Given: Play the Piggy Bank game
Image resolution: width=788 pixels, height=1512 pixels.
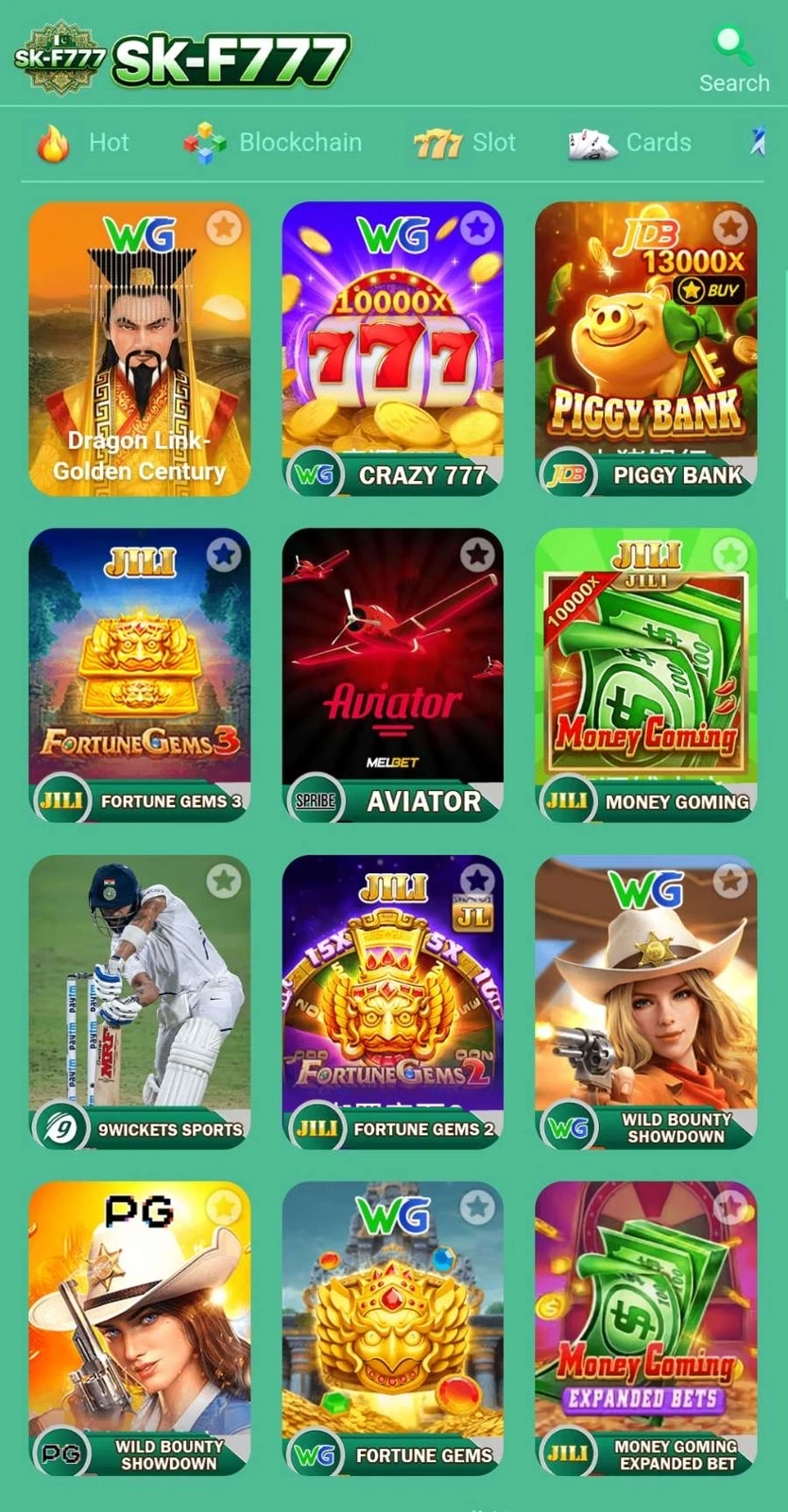Looking at the screenshot, I should pyautogui.click(x=646, y=349).
